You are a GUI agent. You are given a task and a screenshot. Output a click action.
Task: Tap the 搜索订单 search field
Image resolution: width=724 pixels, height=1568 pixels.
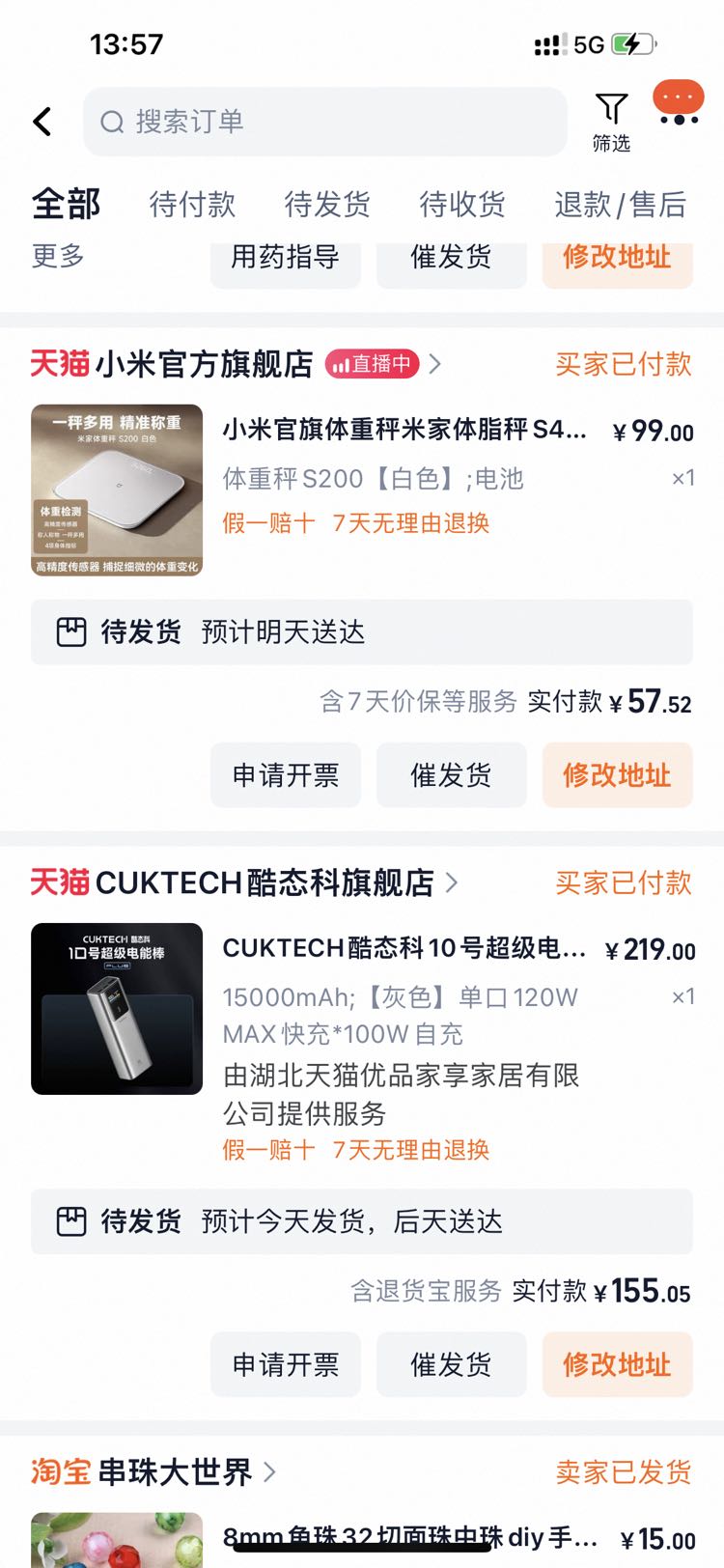click(x=325, y=122)
